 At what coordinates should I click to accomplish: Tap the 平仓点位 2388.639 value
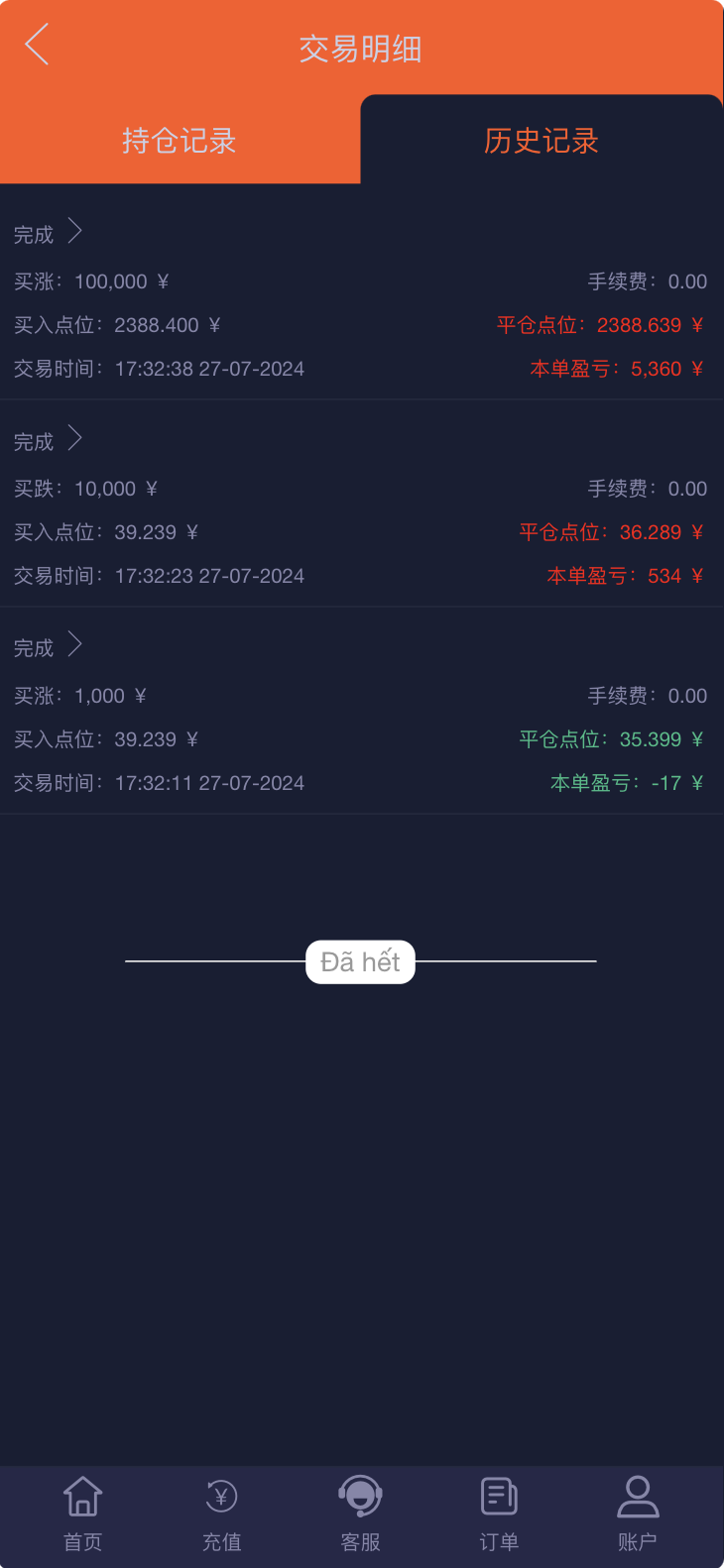[600, 325]
